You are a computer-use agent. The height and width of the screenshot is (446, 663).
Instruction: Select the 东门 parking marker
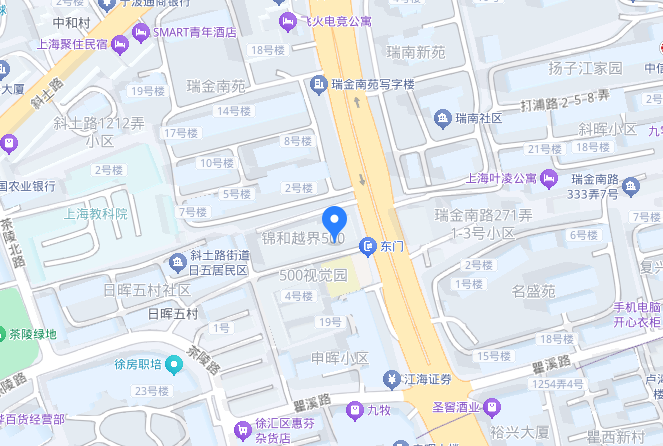point(366,245)
